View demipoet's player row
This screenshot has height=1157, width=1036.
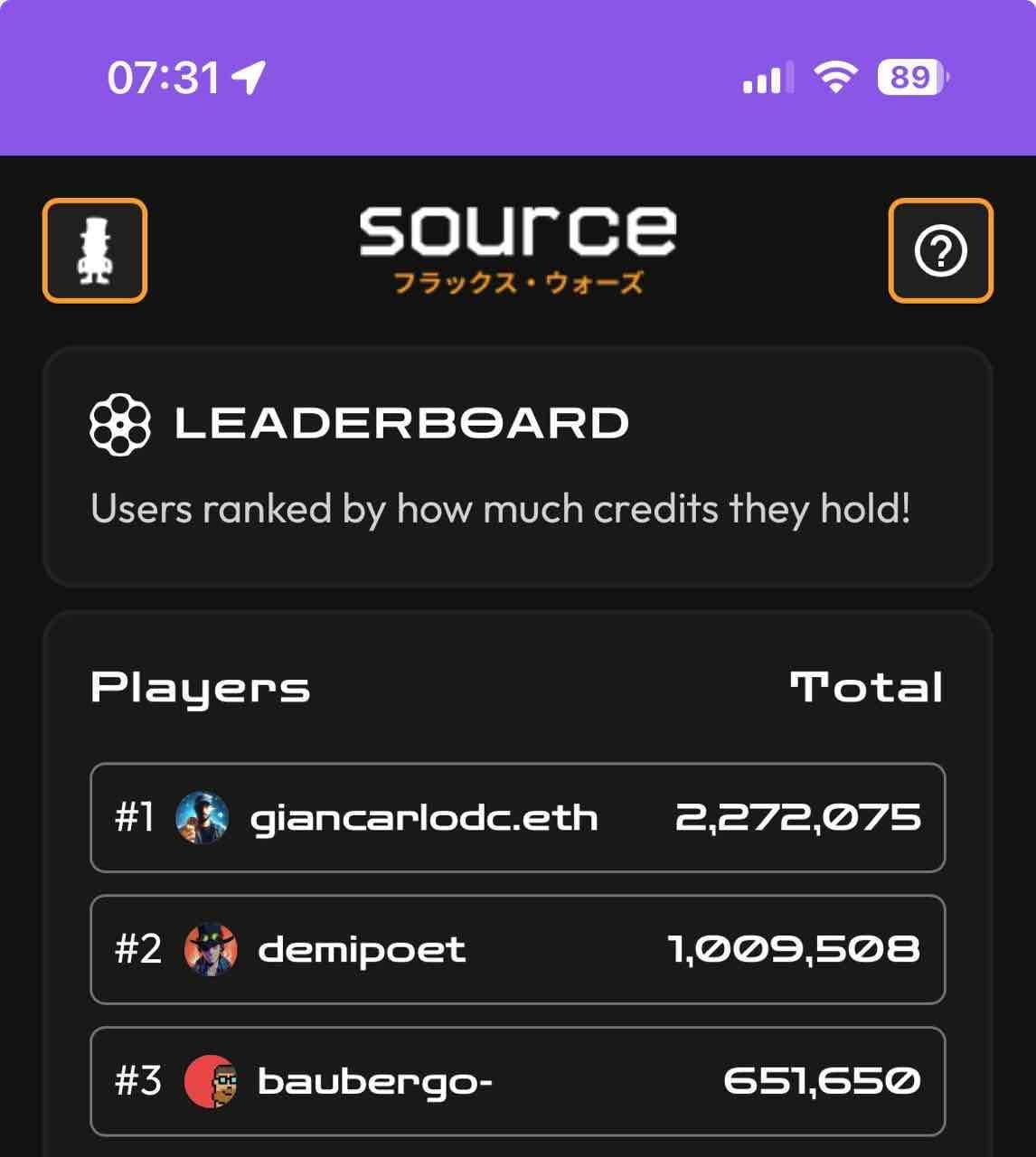click(517, 949)
